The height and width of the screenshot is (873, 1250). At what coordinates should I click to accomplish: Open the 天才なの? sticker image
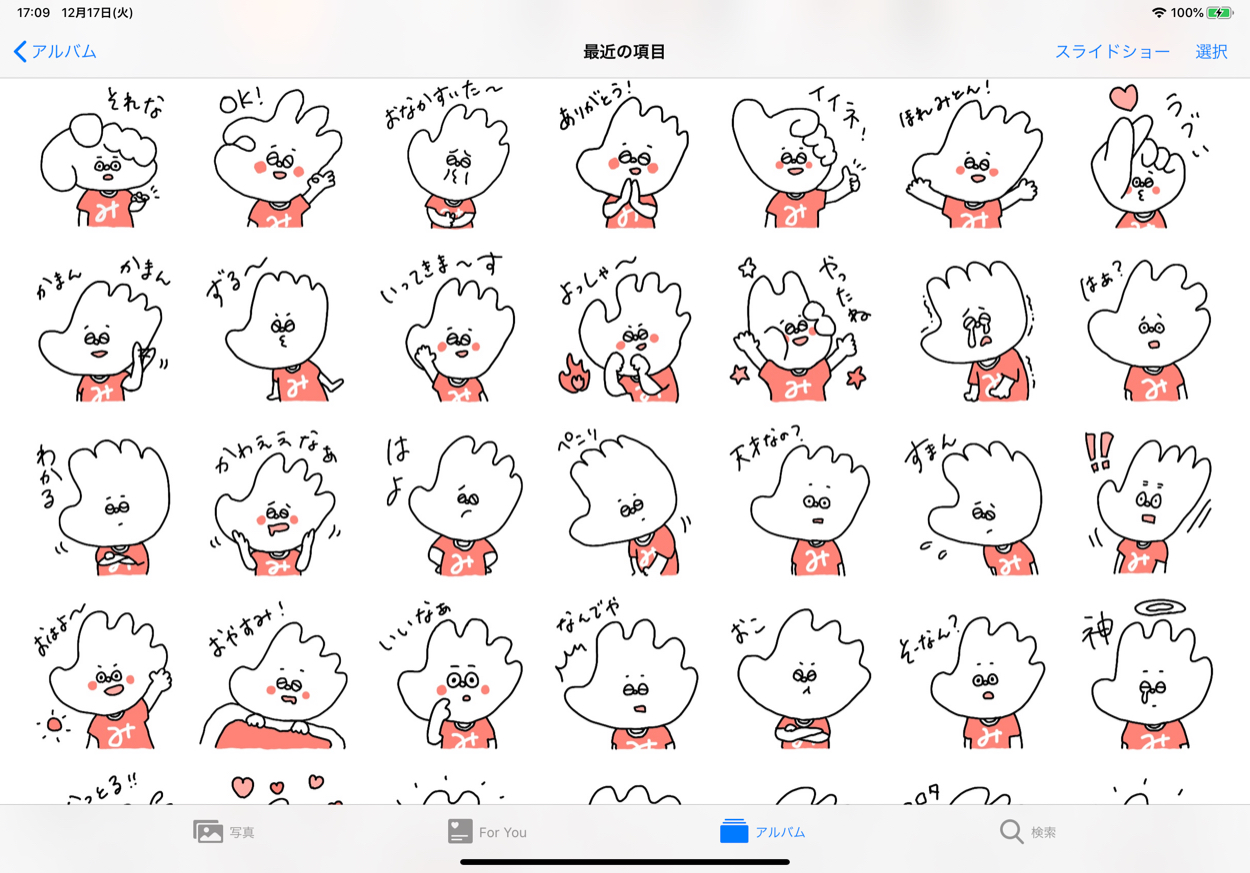798,503
